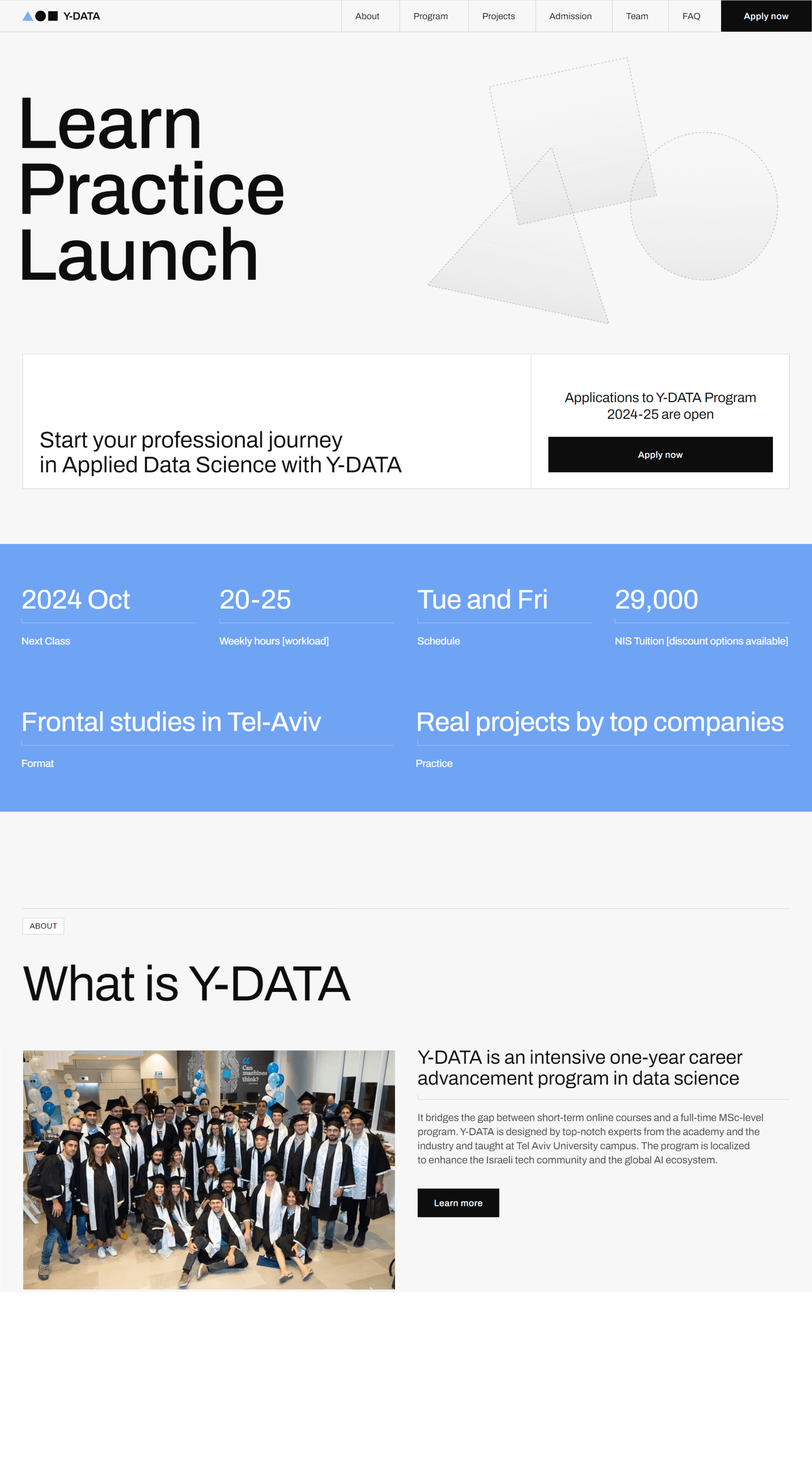812x1459 pixels.
Task: Tap Apply now in the header
Action: [766, 16]
